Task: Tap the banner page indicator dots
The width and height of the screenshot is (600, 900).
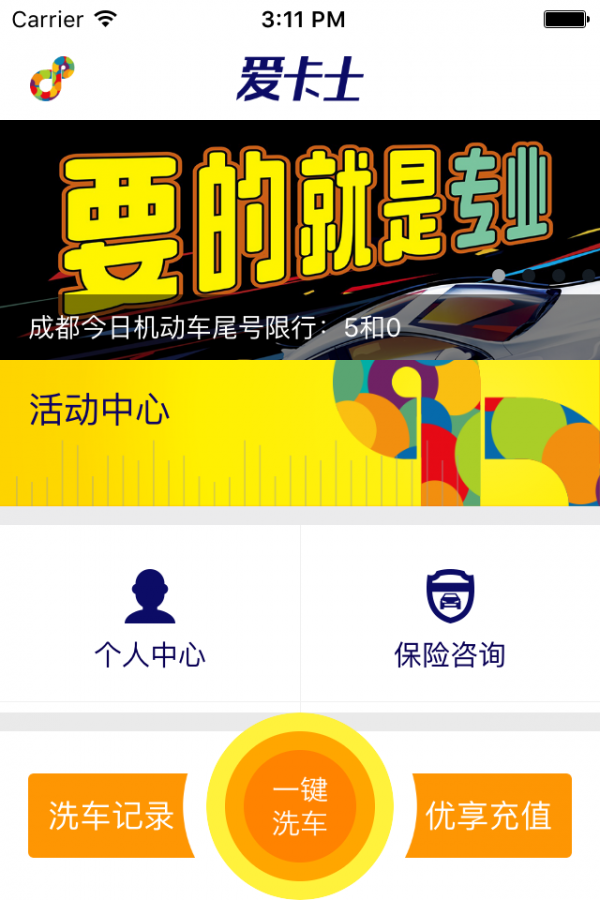Action: (x=543, y=275)
